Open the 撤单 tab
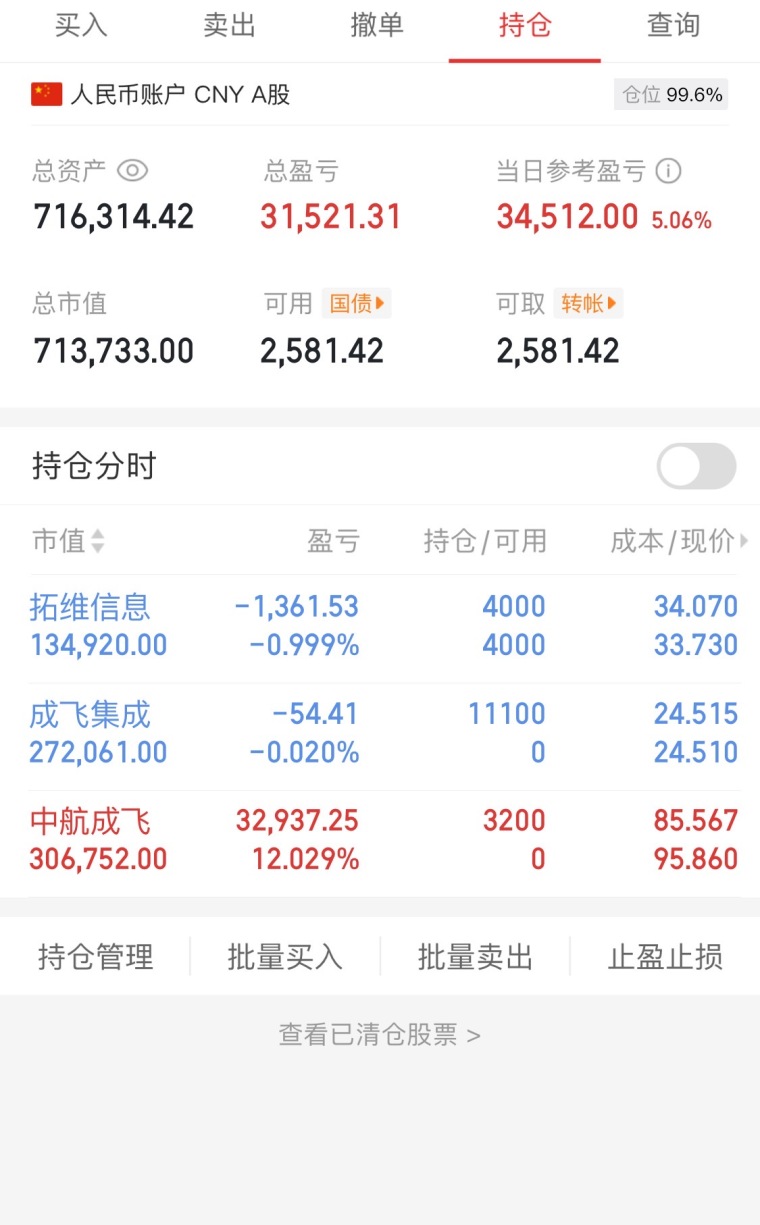 pos(377,26)
